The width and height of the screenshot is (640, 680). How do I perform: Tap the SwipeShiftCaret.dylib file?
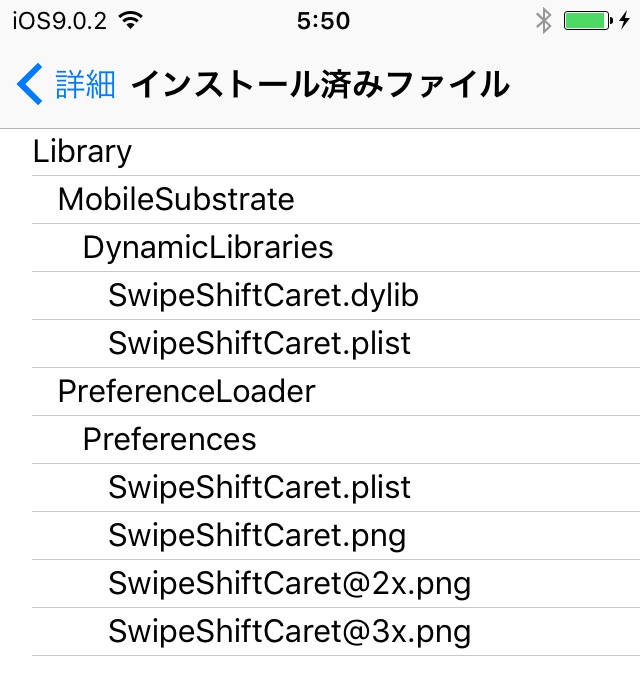(263, 295)
